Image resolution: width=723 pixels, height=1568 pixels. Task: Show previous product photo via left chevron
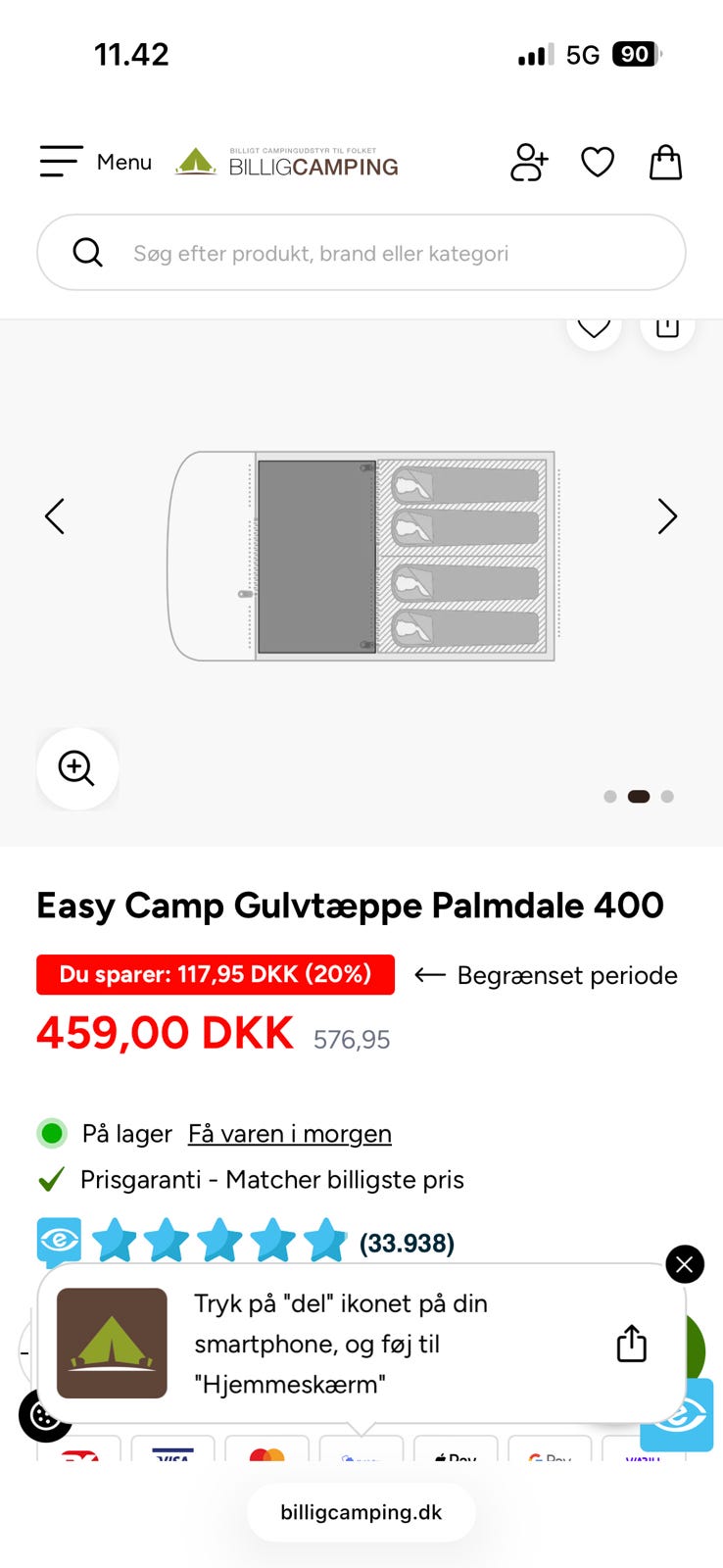(x=55, y=516)
